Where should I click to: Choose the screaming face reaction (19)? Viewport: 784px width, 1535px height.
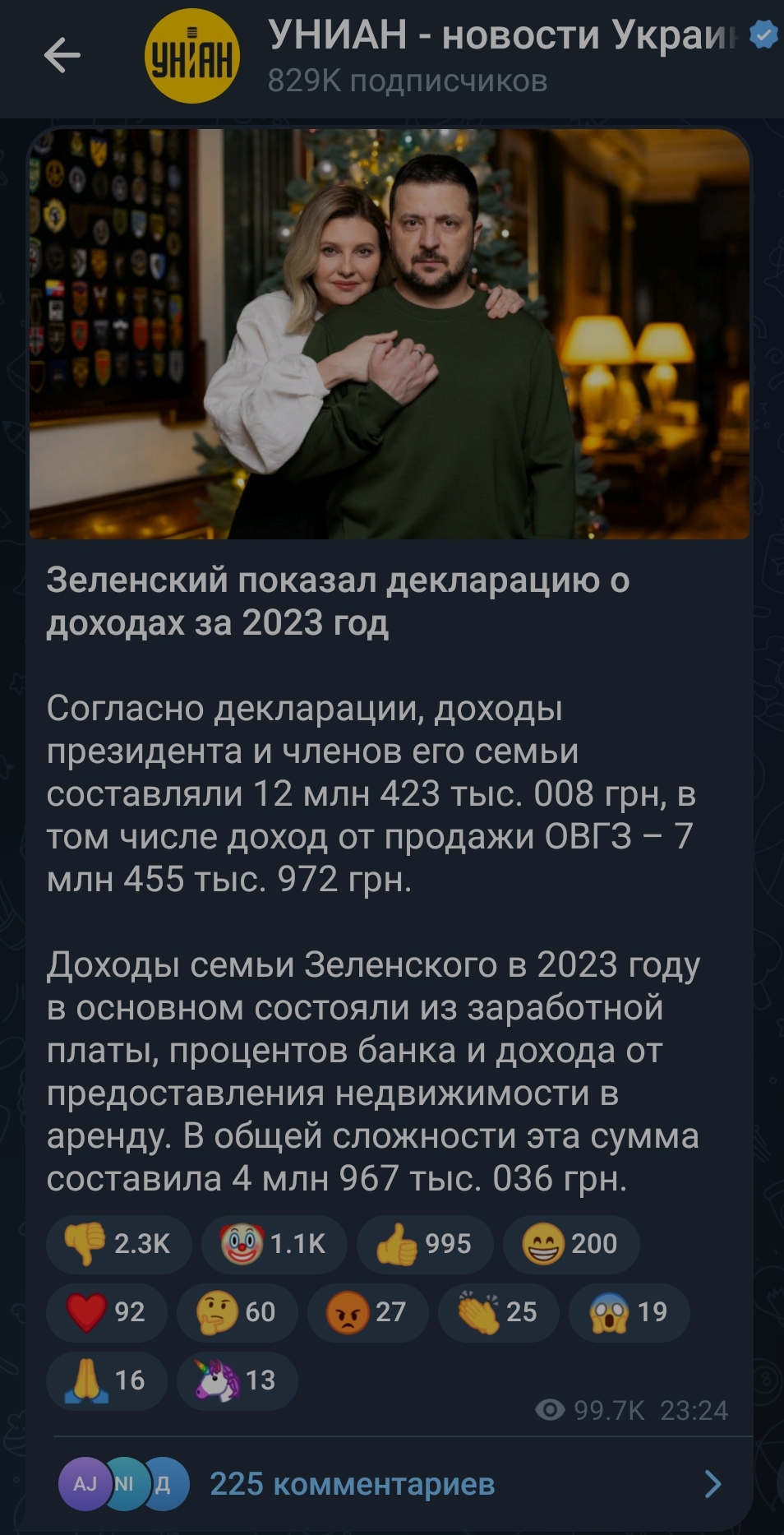tap(630, 1312)
